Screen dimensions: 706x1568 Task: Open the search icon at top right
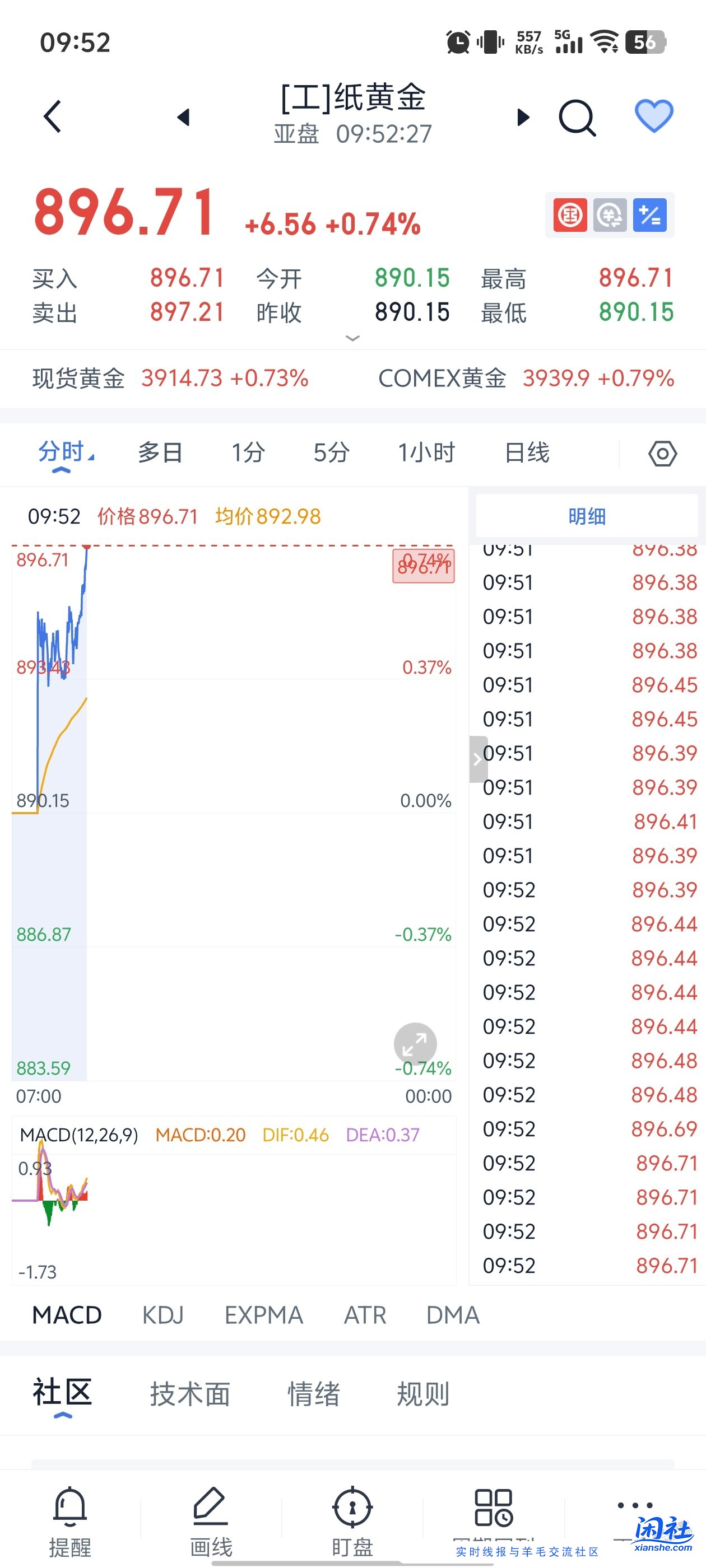[576, 117]
